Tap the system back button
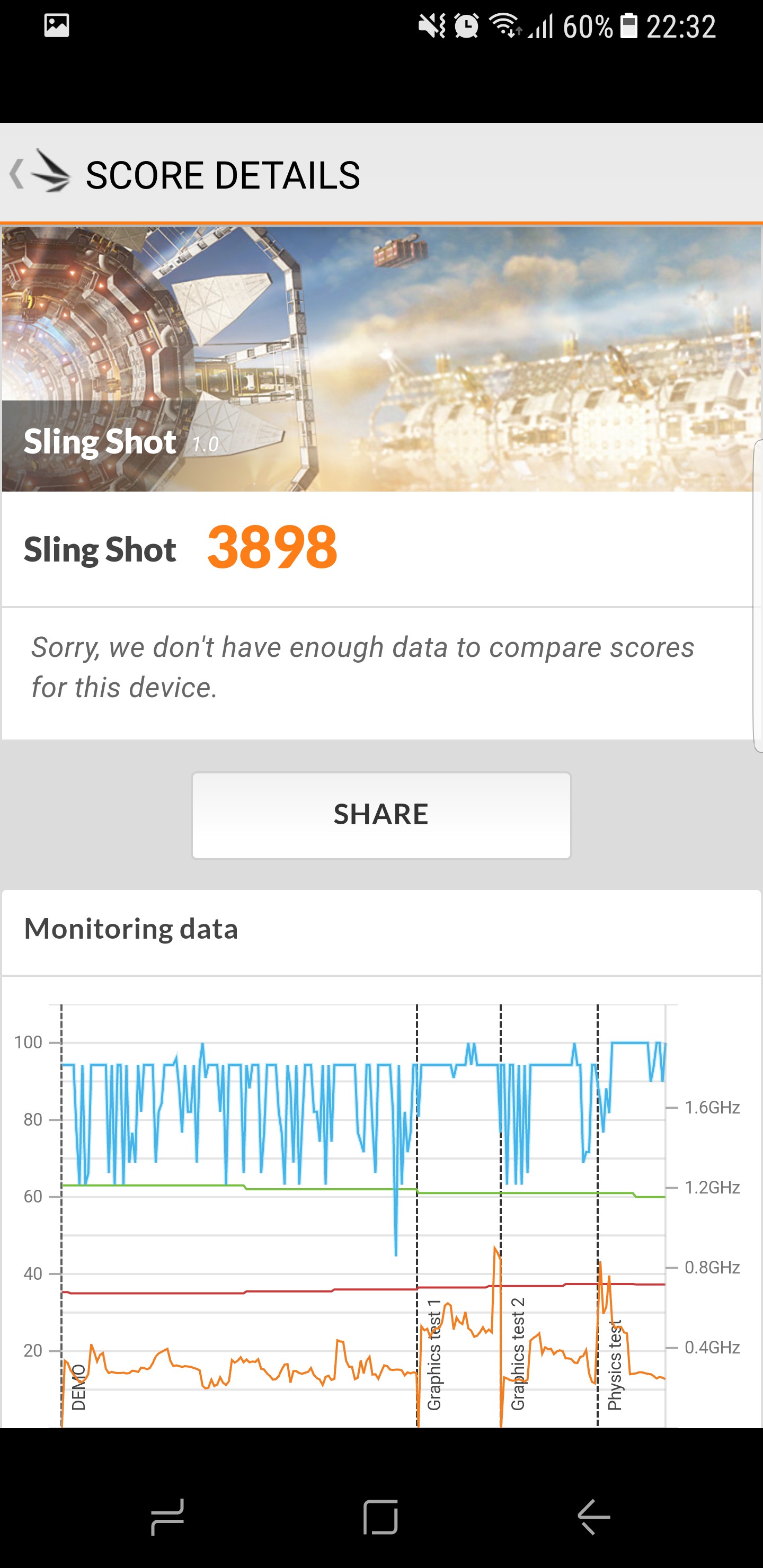Viewport: 763px width, 1568px height. (594, 1517)
